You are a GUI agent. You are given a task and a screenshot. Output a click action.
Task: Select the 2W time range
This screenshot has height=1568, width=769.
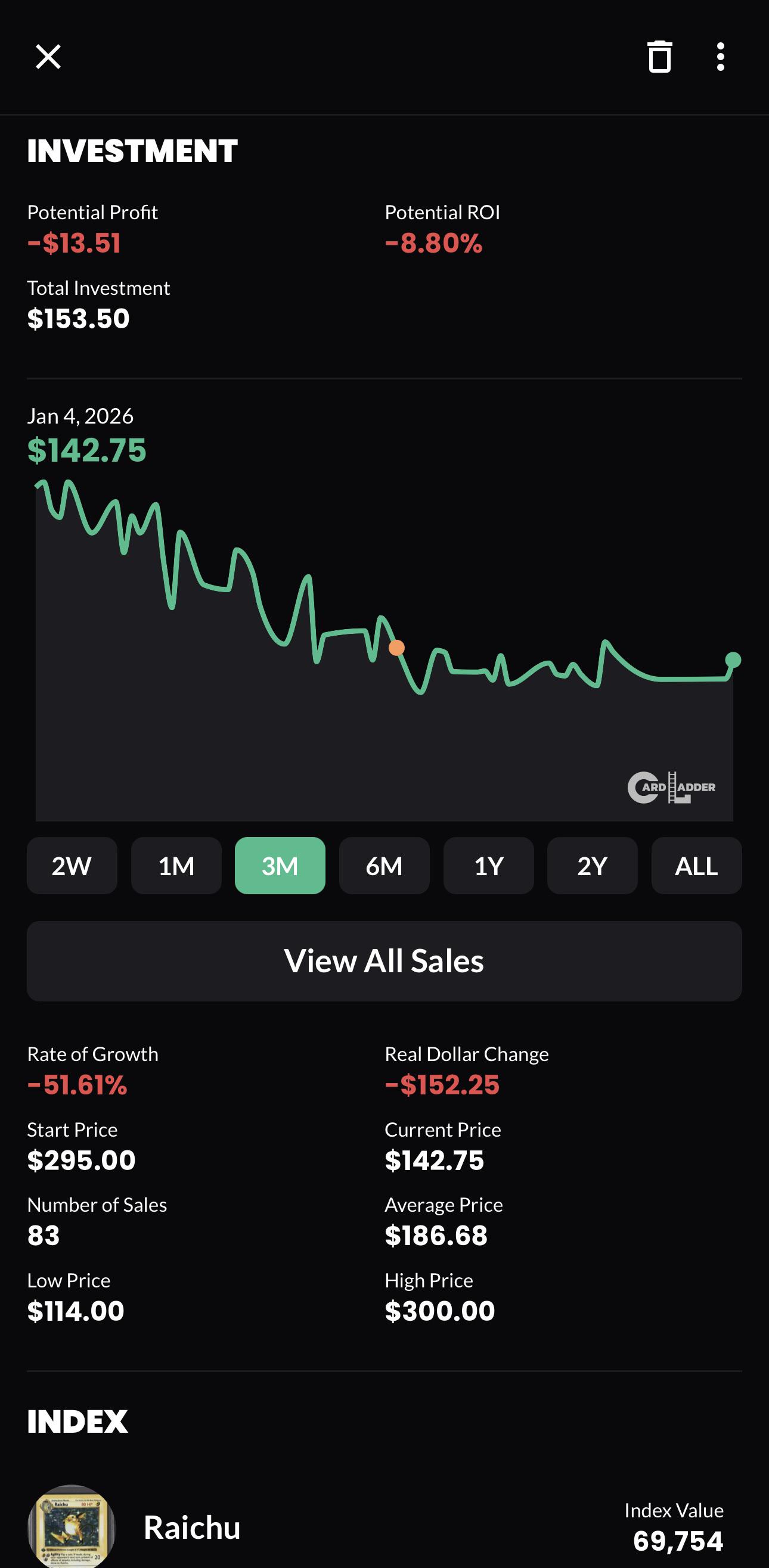(72, 866)
